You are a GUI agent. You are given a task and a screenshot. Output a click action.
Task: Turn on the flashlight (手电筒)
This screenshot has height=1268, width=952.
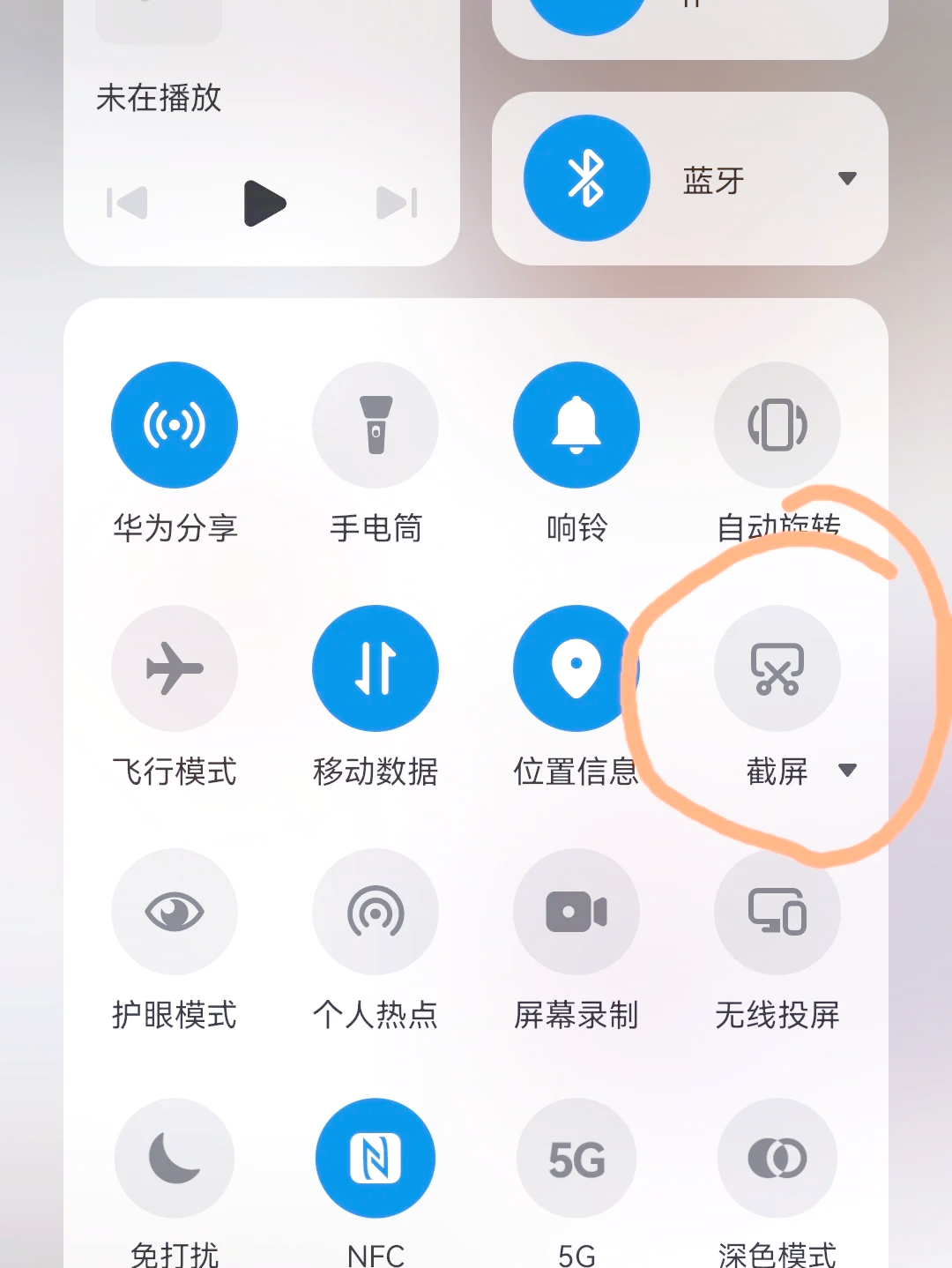click(376, 425)
